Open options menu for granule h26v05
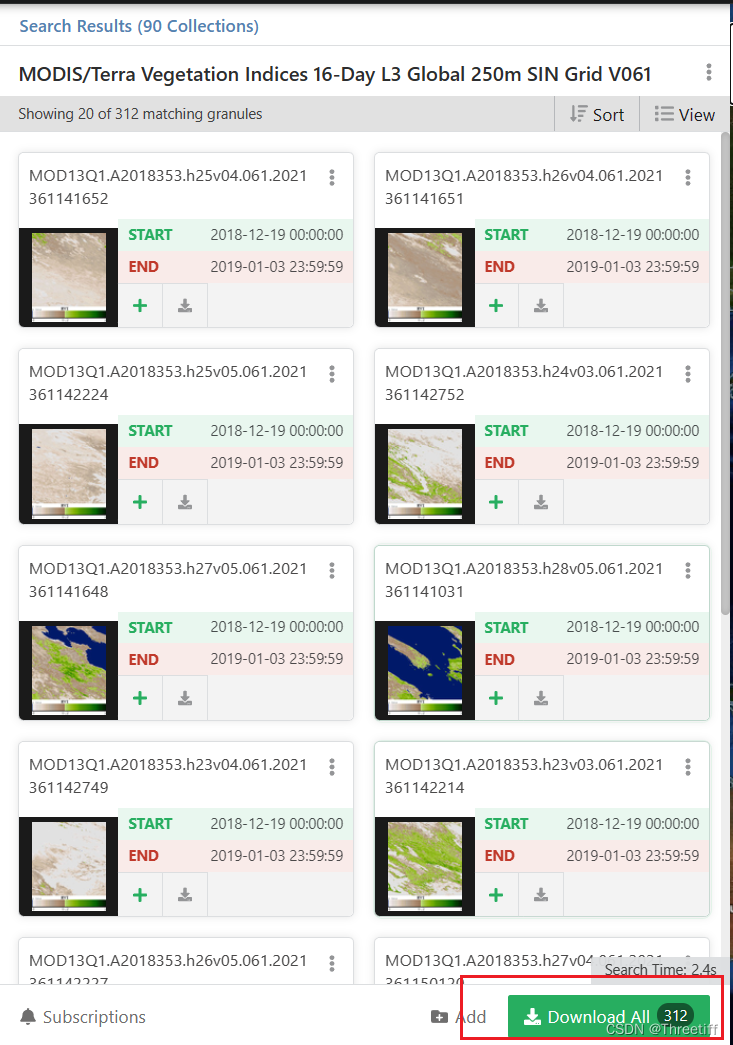The width and height of the screenshot is (733, 1045). click(x=332, y=962)
